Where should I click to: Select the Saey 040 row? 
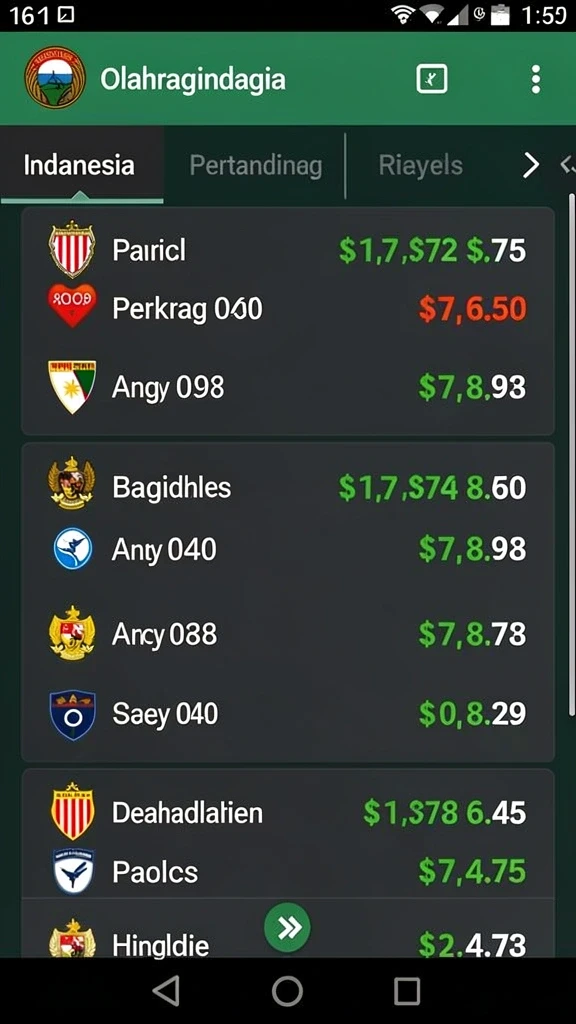pos(288,713)
